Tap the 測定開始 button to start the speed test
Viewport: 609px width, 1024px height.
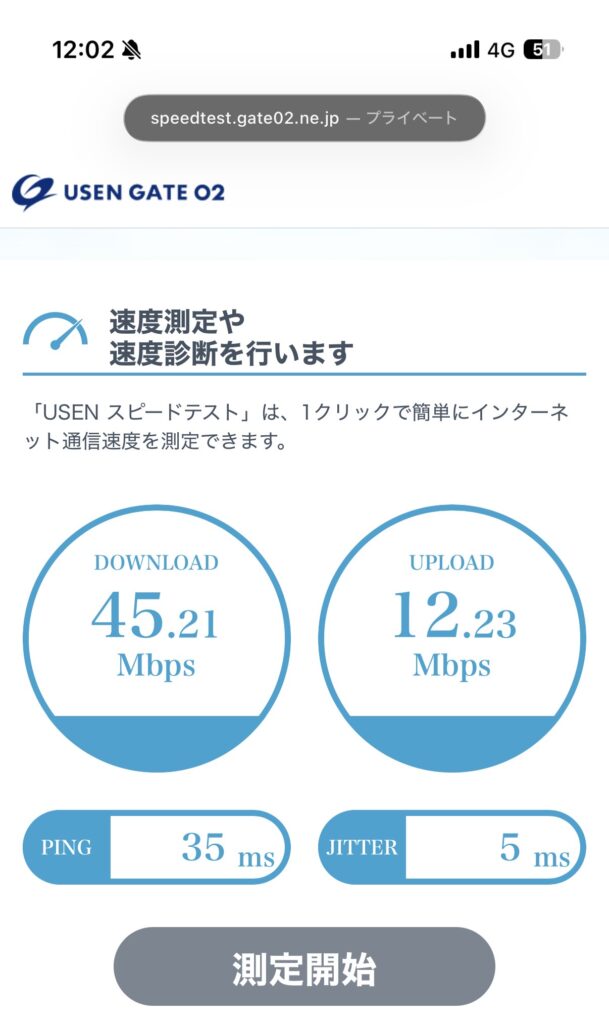[x=304, y=966]
